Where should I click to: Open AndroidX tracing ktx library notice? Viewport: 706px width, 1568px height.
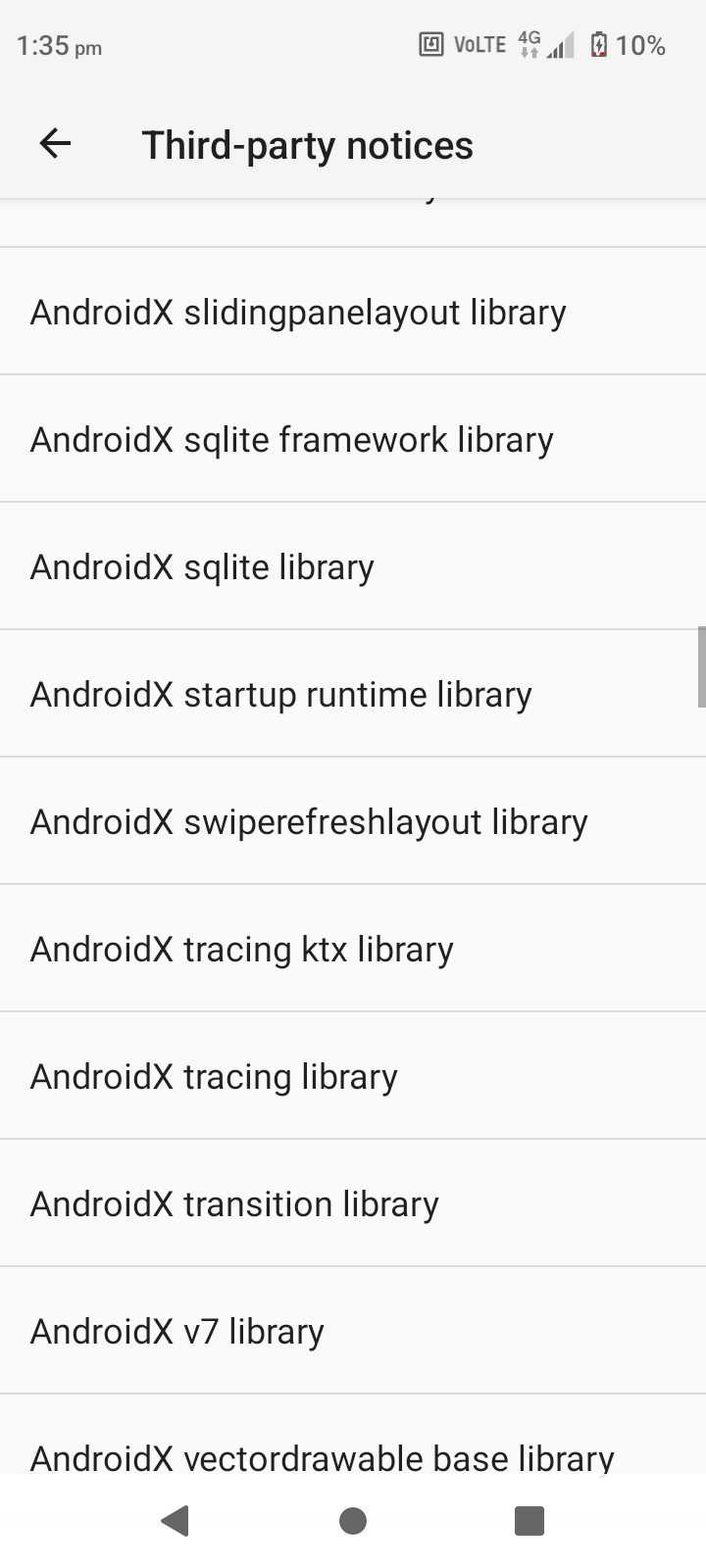pyautogui.click(x=353, y=949)
